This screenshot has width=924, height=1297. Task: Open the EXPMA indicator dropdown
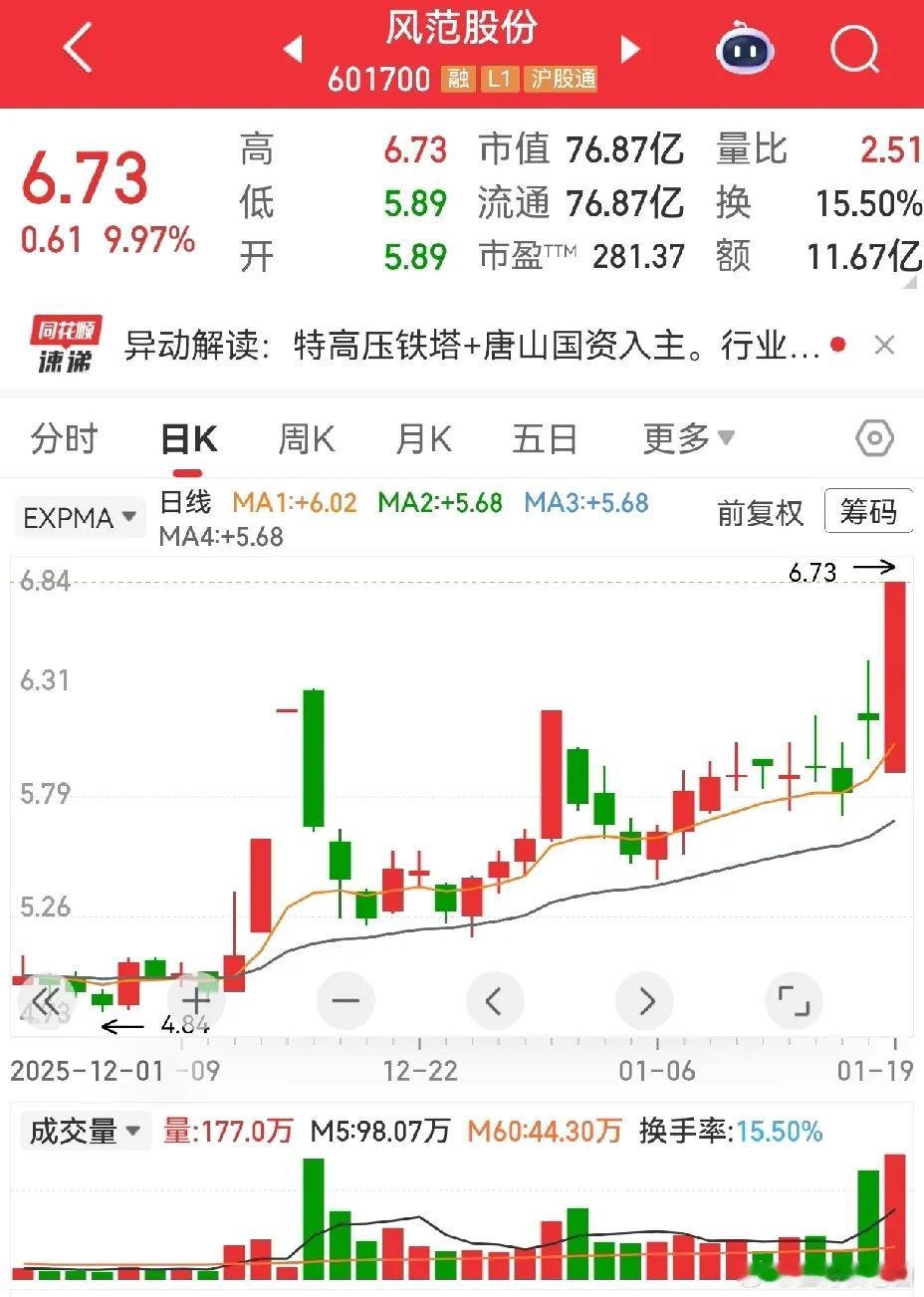[x=79, y=516]
